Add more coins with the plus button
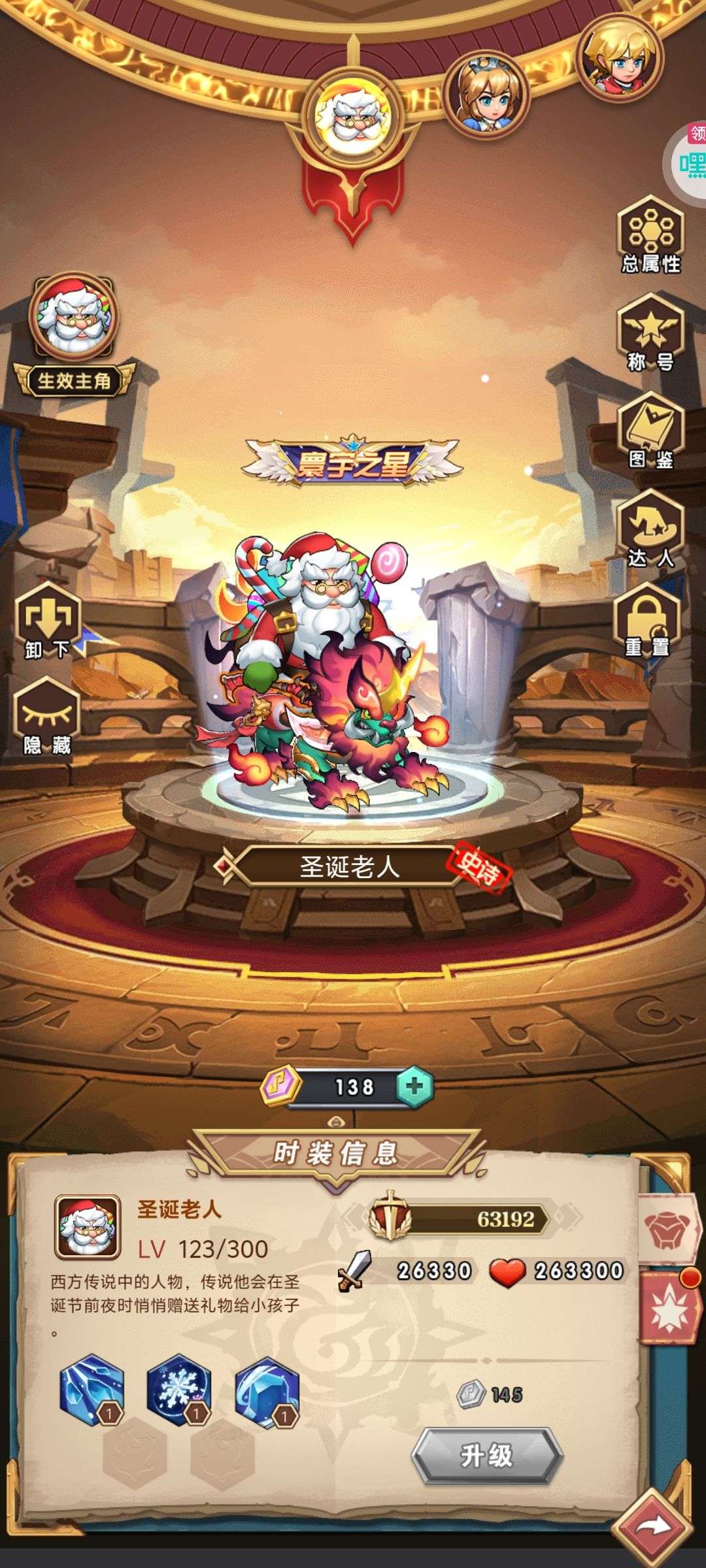 coord(414,1086)
